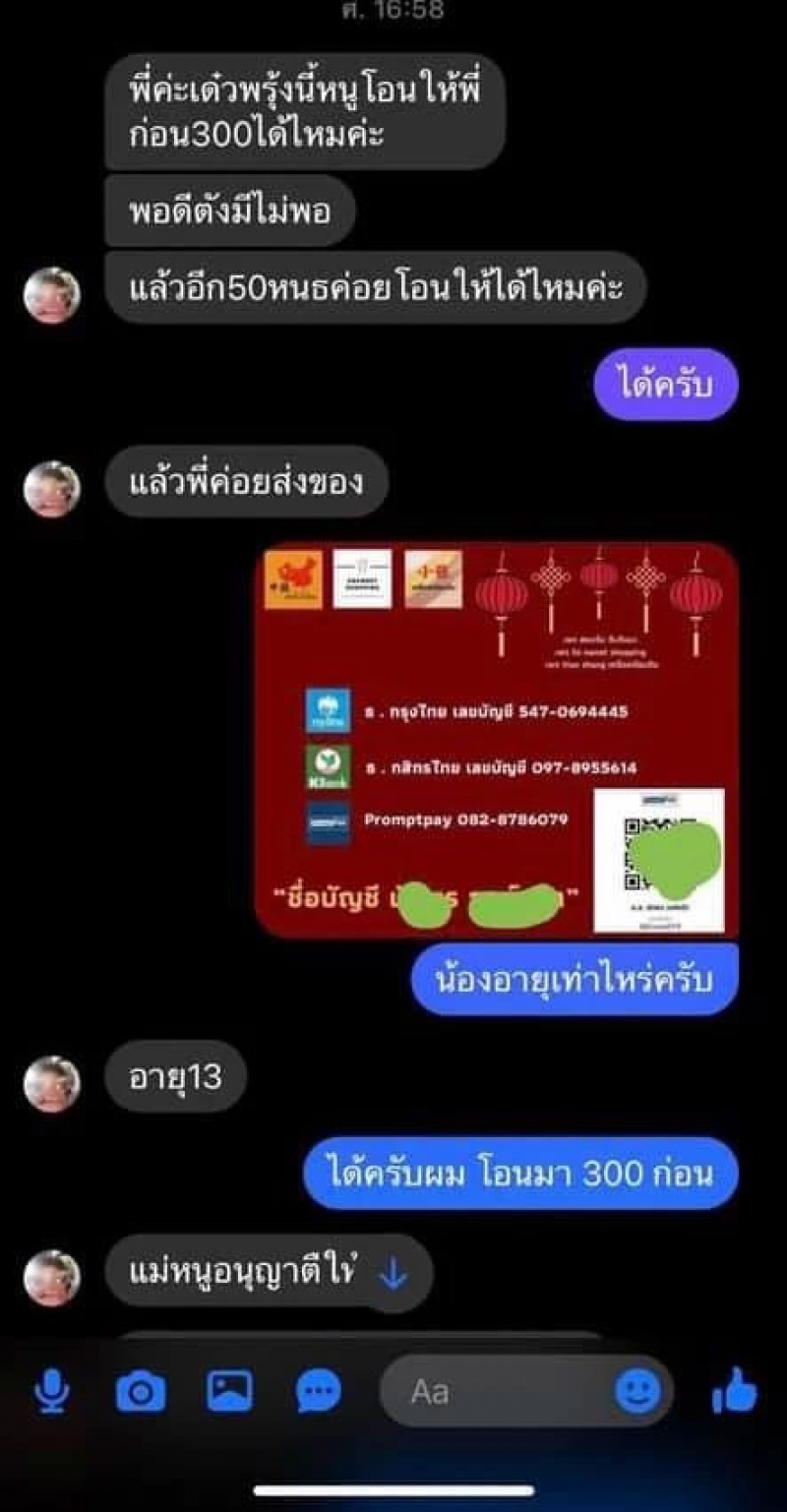Tap the blue chat bubble icon

click(x=319, y=1392)
